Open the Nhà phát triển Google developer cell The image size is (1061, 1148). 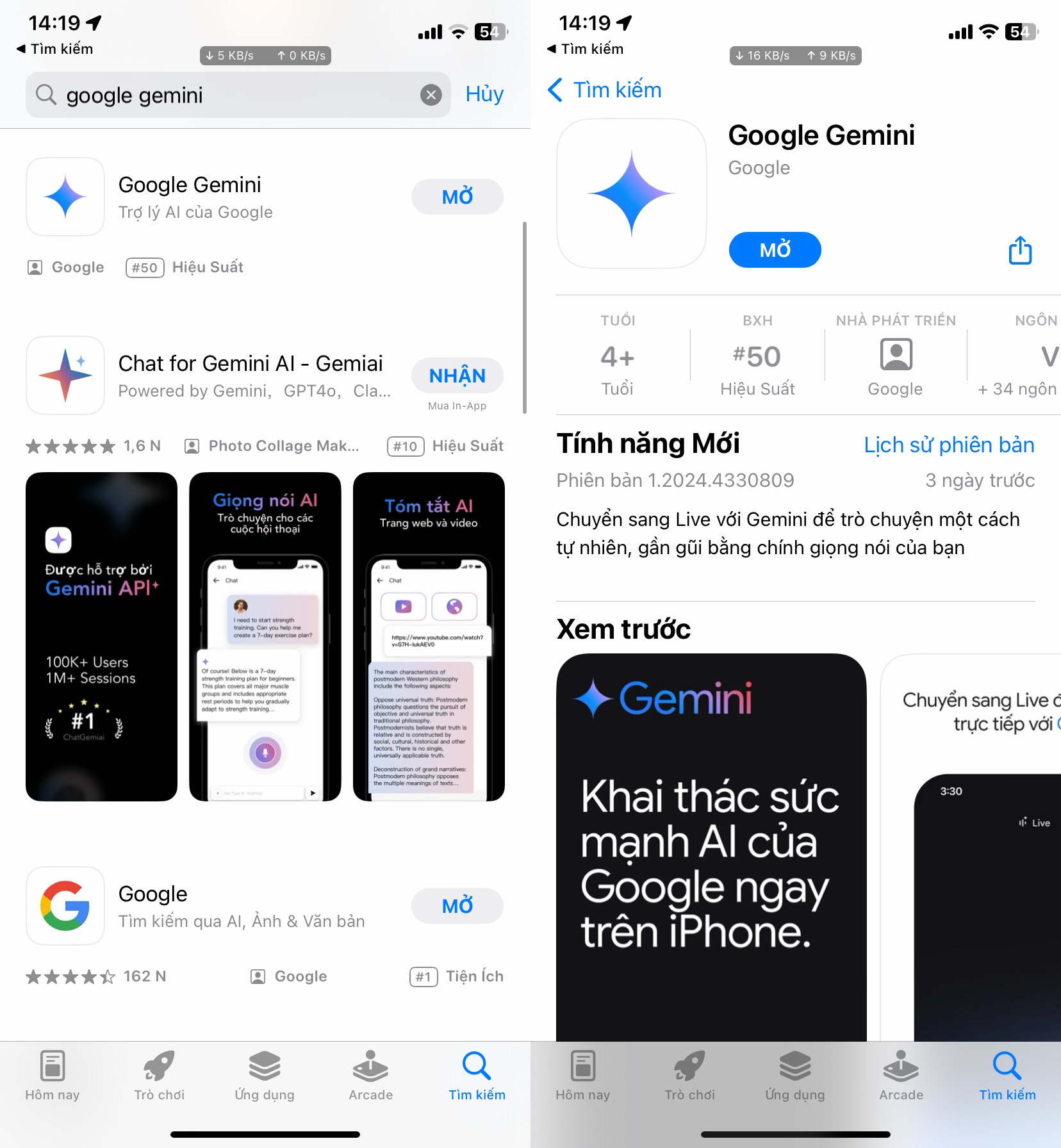click(895, 357)
